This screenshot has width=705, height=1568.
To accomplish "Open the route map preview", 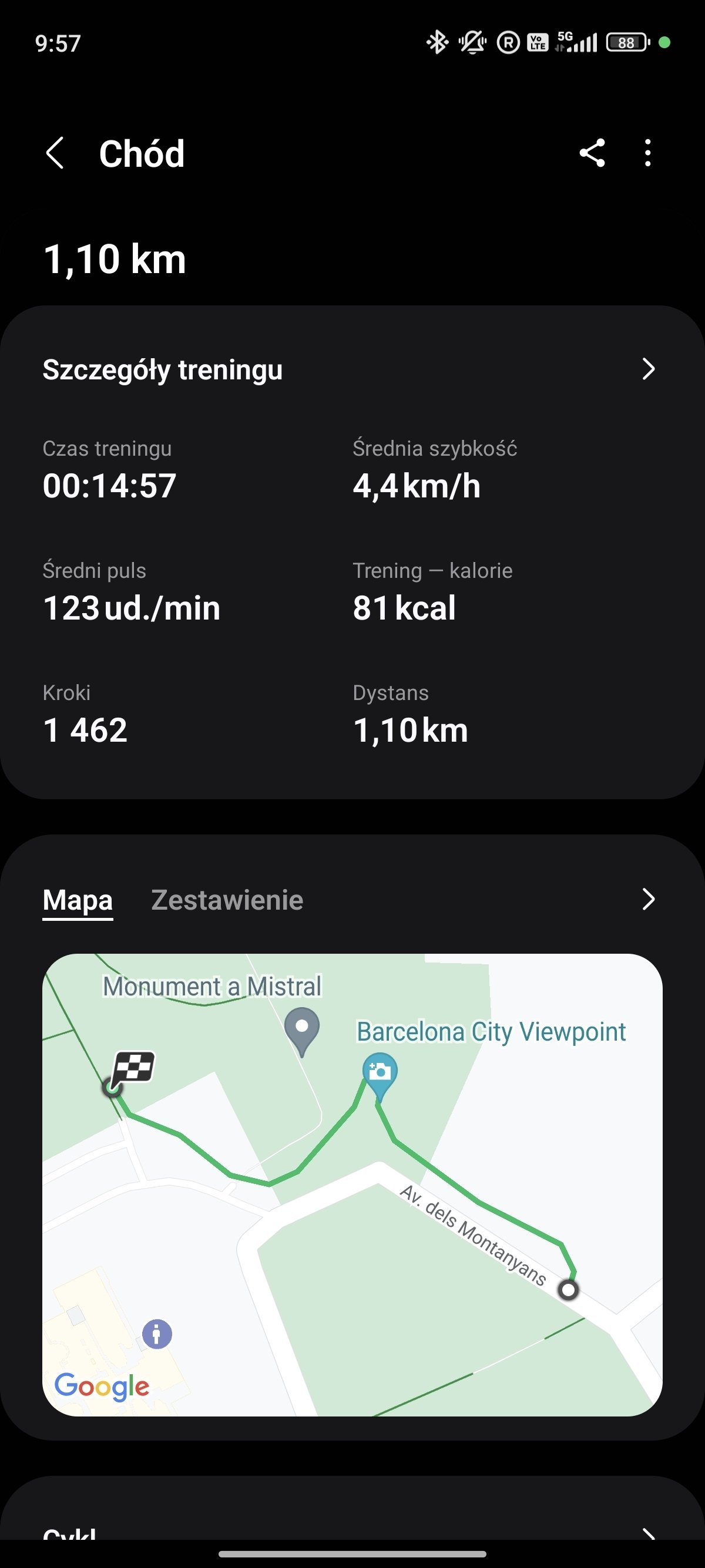I will [352, 1185].
